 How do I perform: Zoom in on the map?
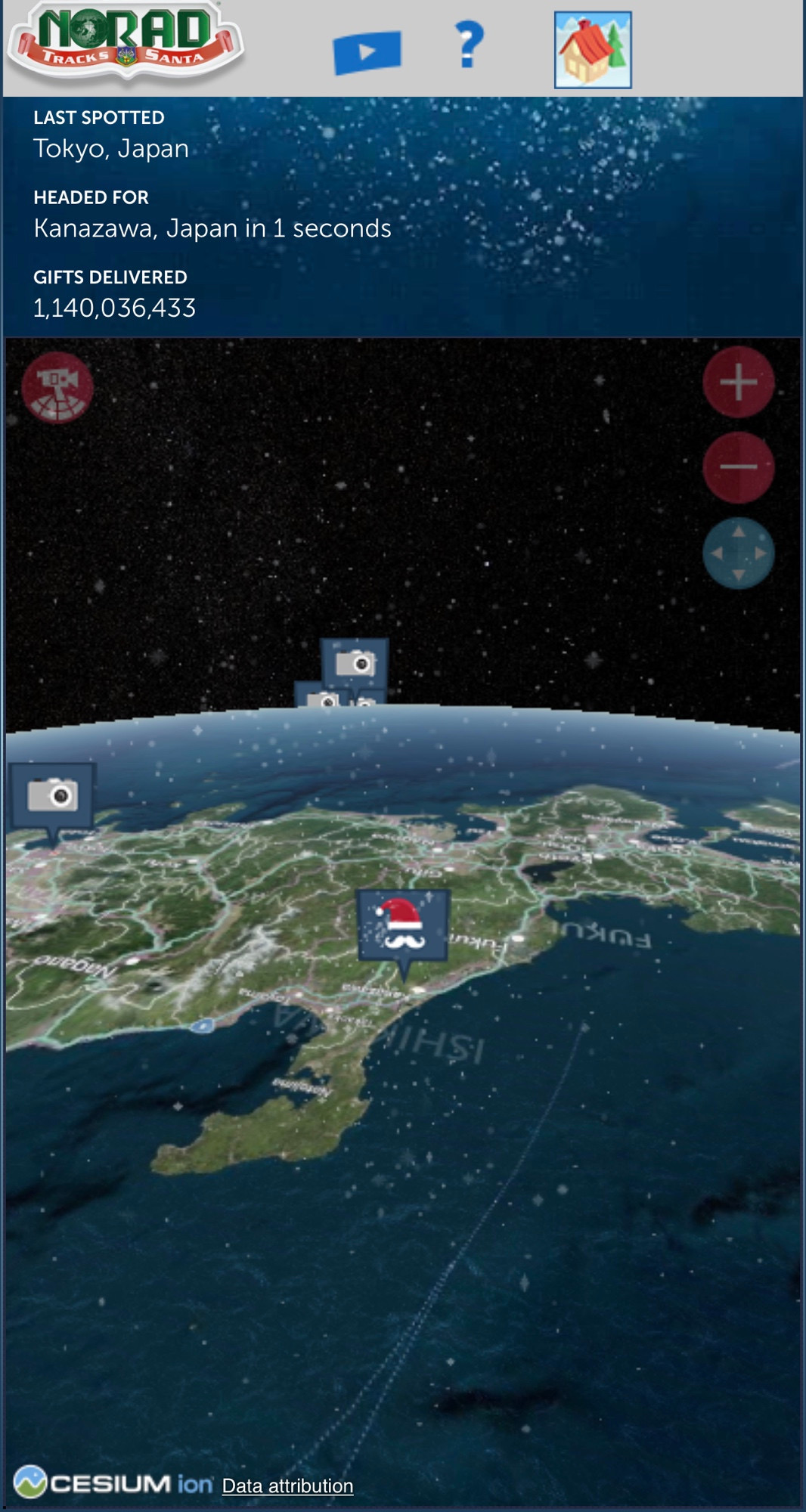(738, 383)
